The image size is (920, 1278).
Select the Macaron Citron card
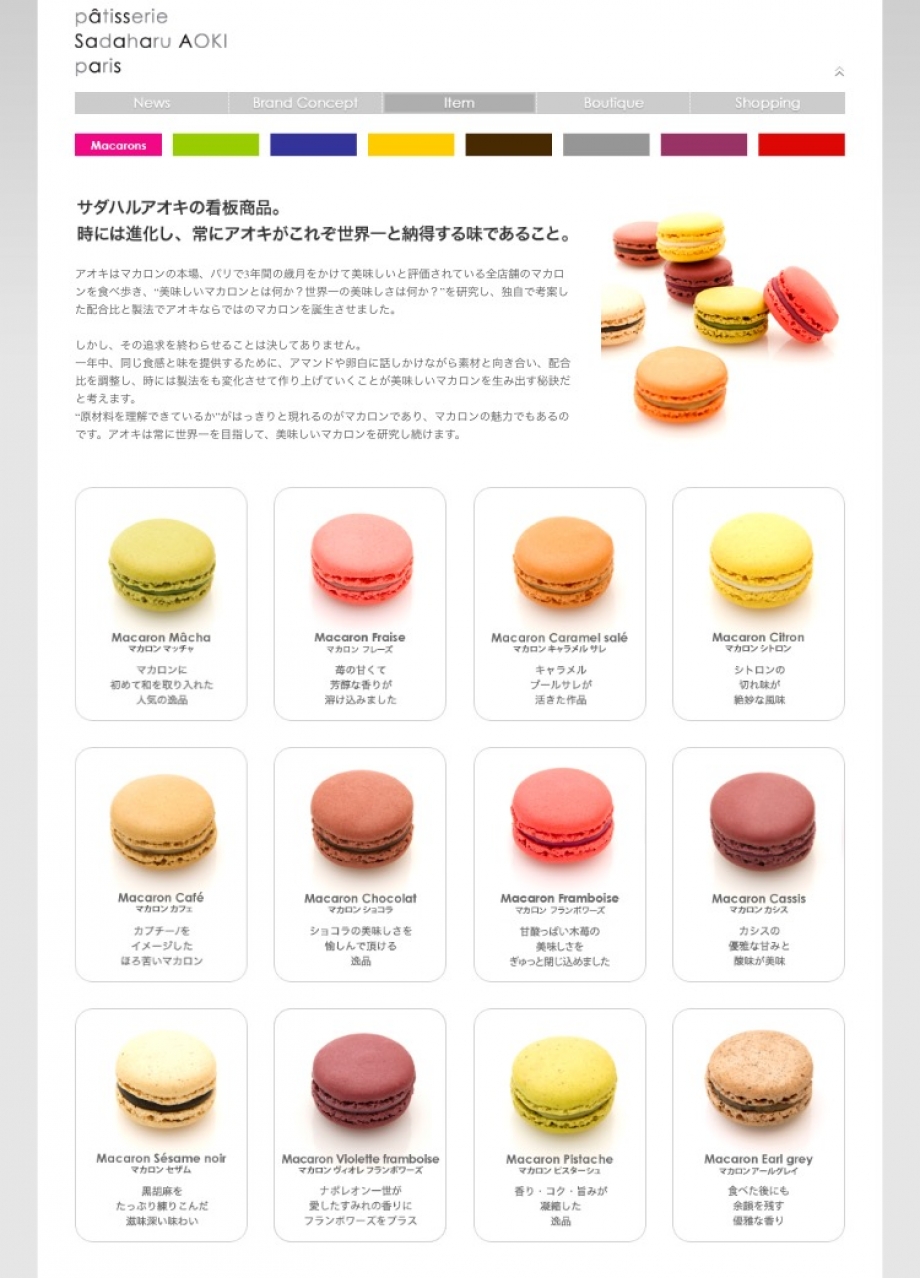click(758, 603)
